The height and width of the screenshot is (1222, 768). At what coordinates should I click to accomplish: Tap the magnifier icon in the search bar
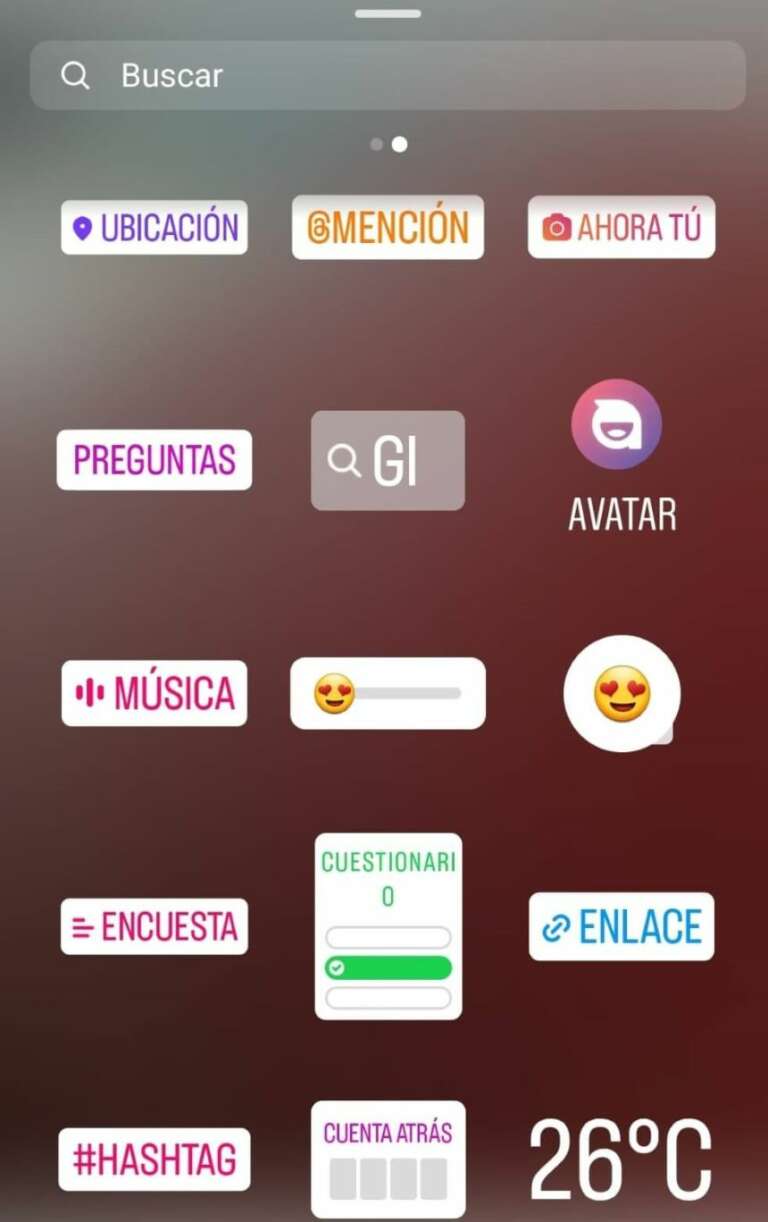76,75
